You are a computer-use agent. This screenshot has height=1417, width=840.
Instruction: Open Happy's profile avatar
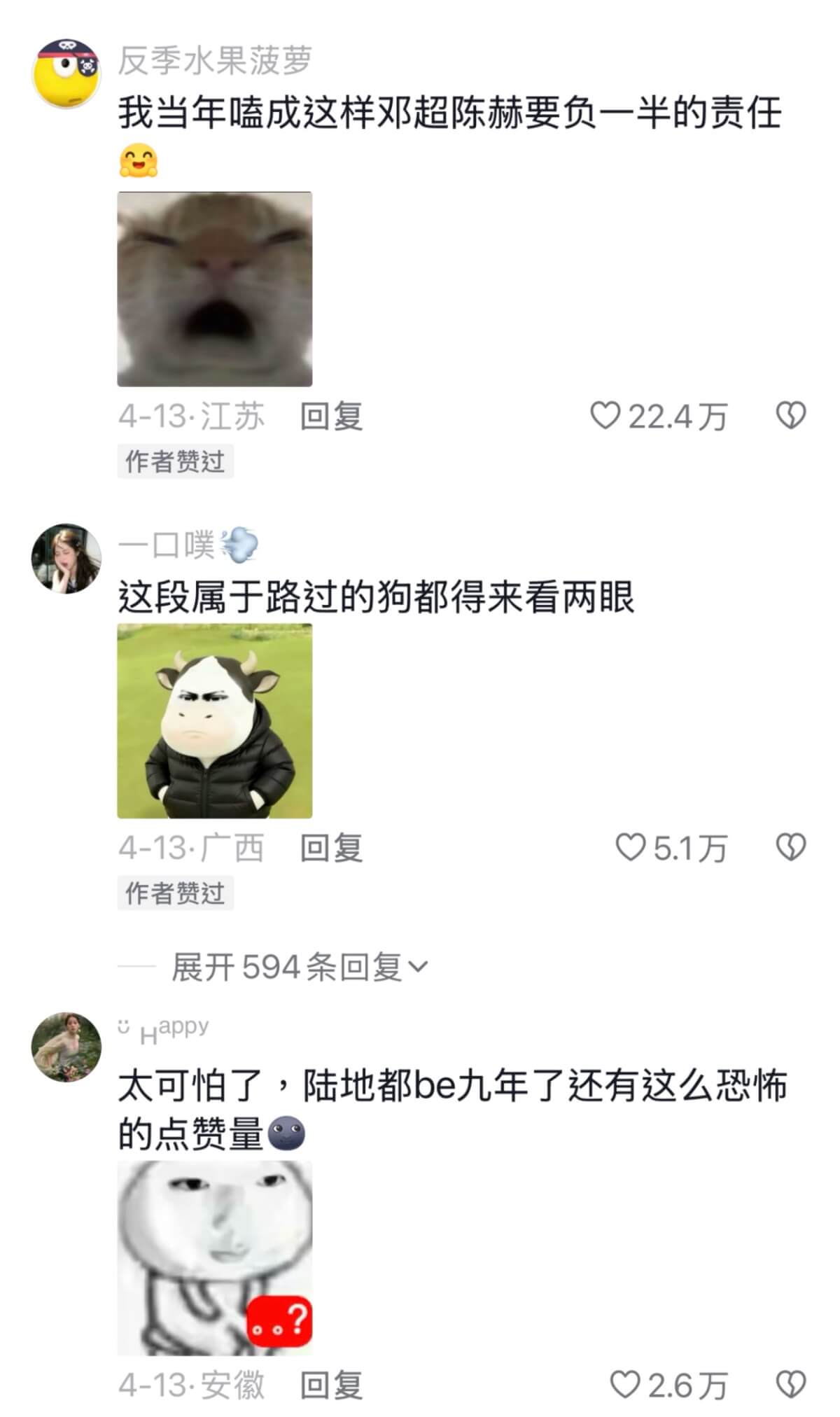(x=67, y=1047)
